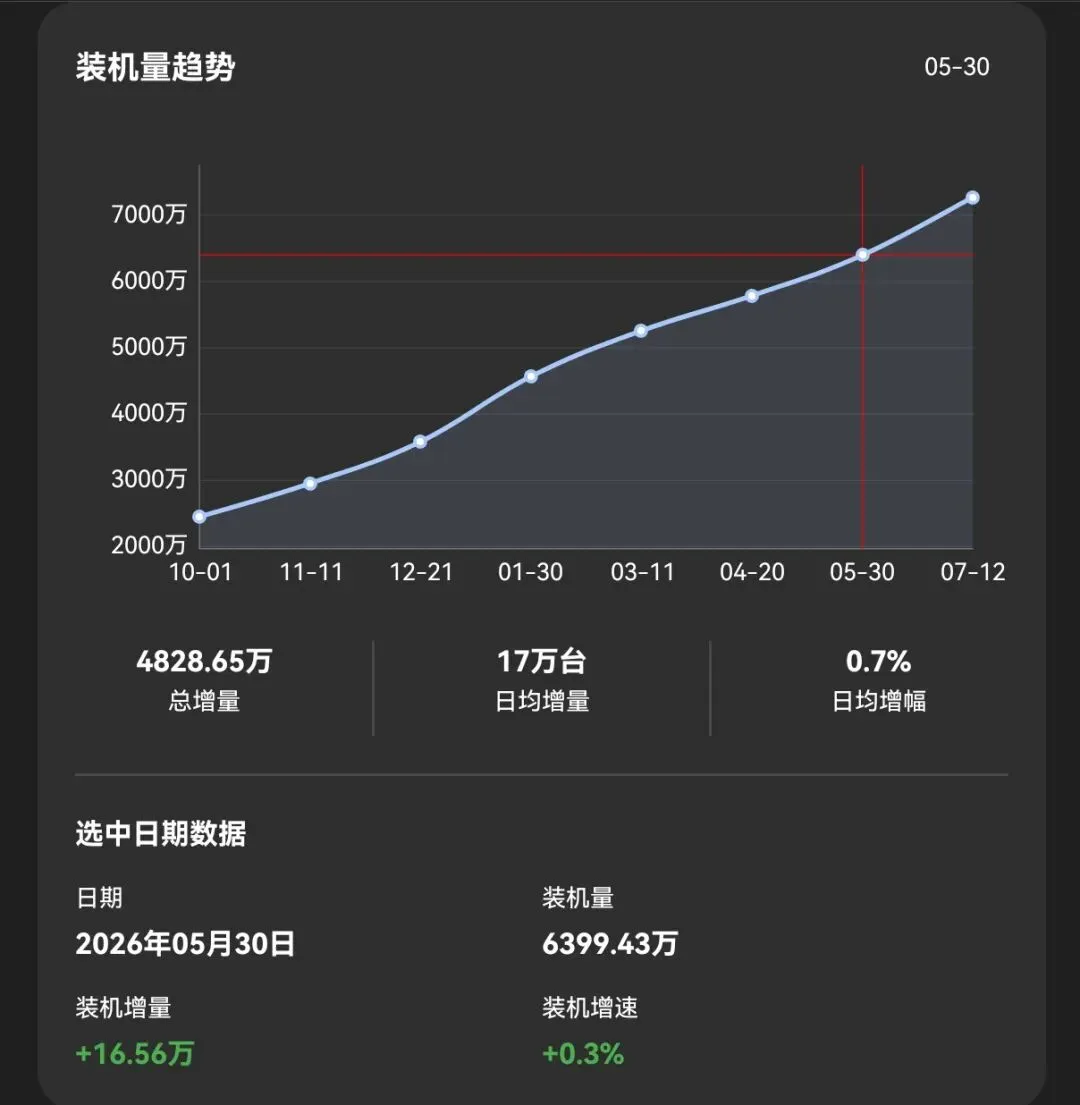Screen dimensions: 1080x1105
Task: Choose the 03-11 point on the curve
Action: (x=640, y=331)
